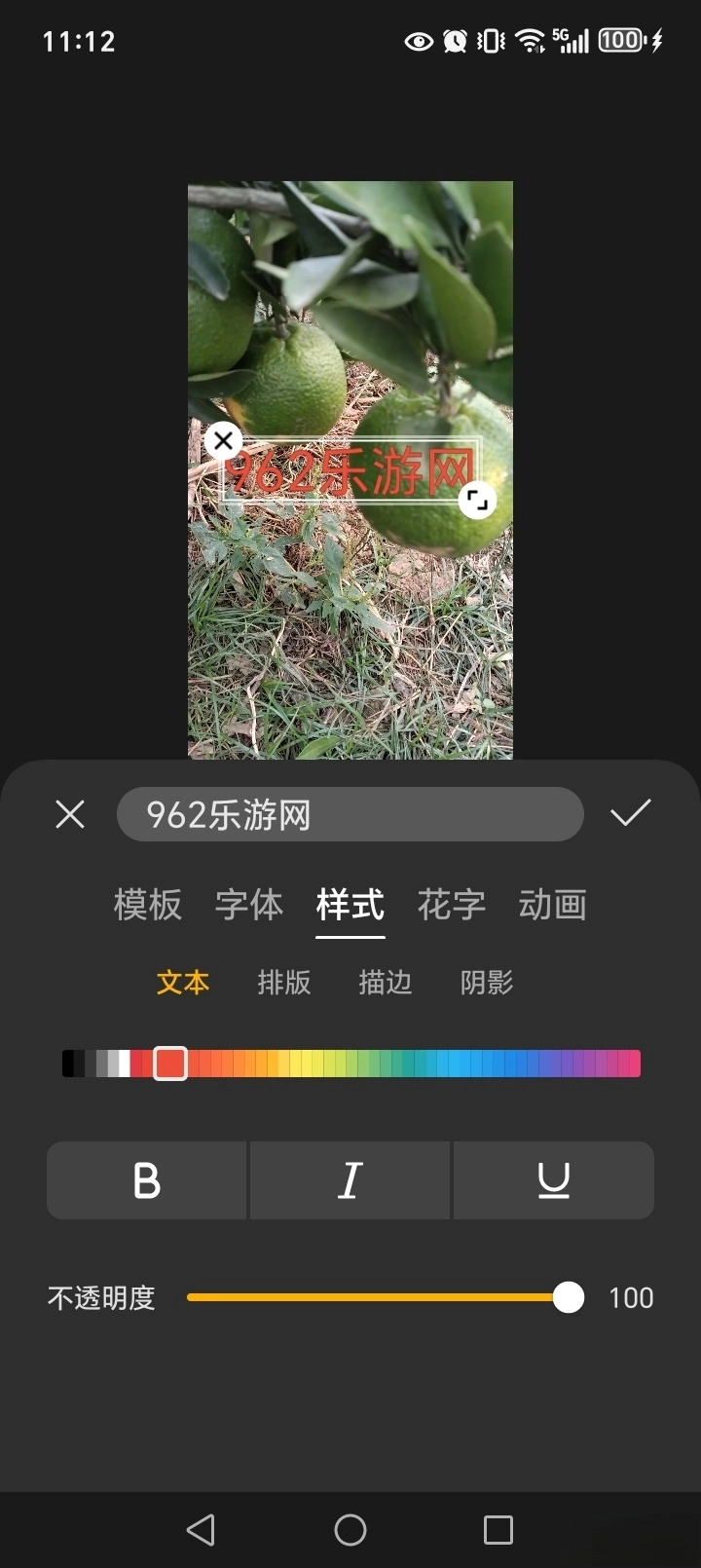Image resolution: width=701 pixels, height=1568 pixels.
Task: Edit the 962乐游网 text field
Action: [x=350, y=814]
